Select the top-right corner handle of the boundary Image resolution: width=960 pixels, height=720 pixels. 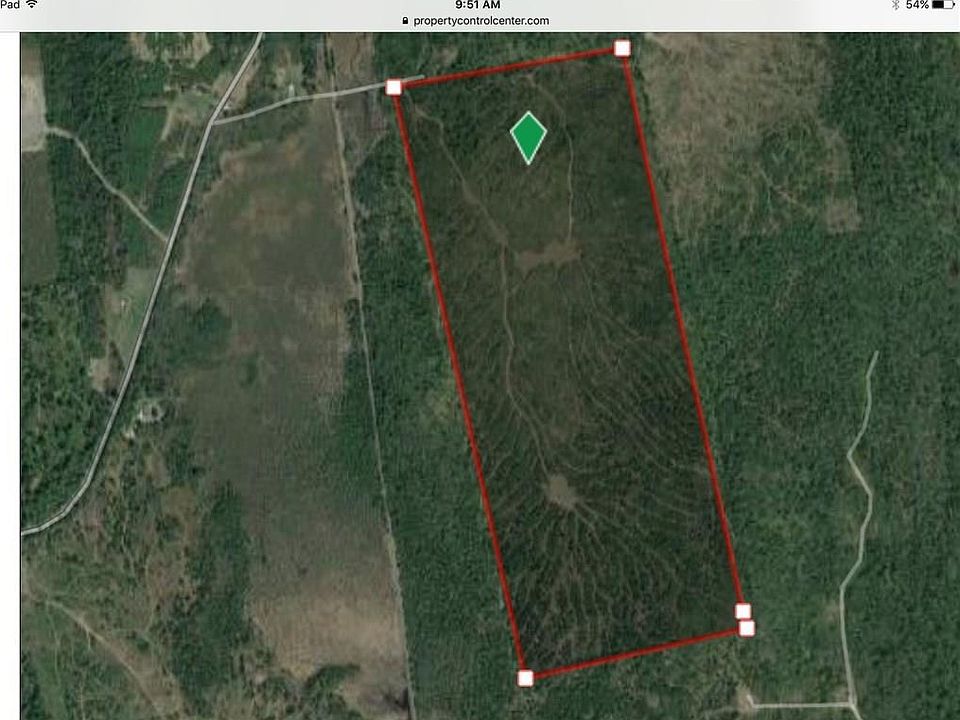click(622, 48)
